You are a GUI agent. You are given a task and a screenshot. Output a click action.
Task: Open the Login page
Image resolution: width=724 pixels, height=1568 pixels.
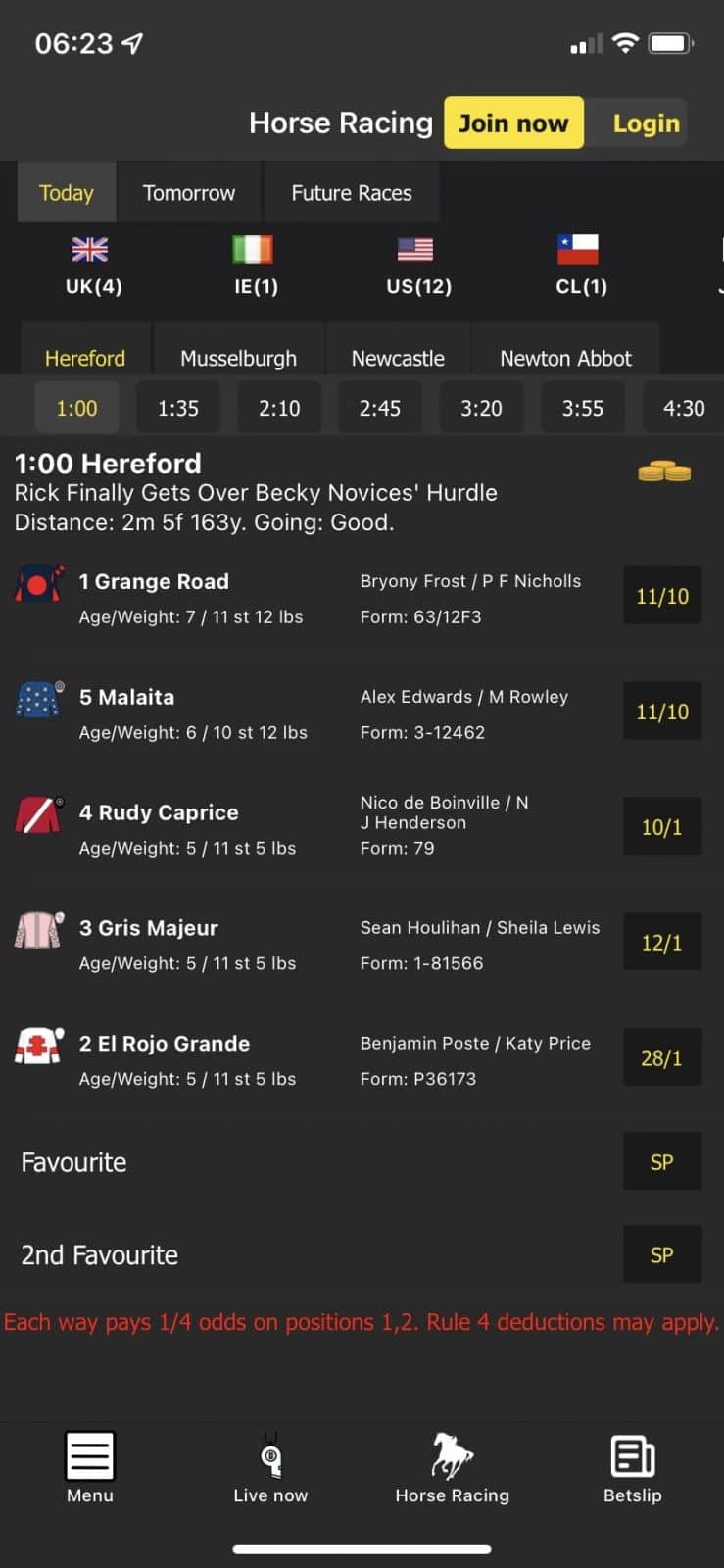click(x=646, y=123)
